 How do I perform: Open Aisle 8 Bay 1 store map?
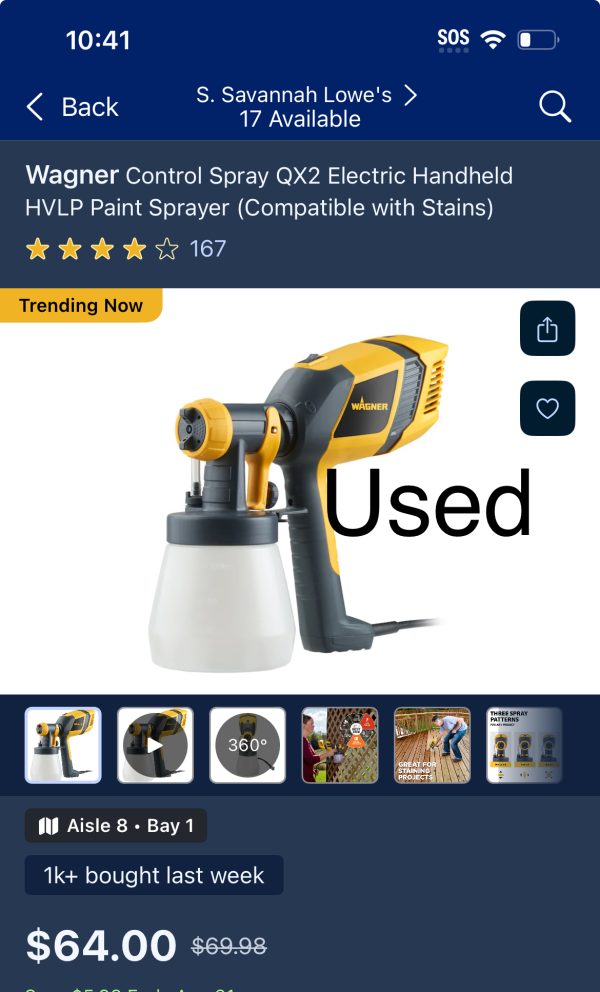116,826
